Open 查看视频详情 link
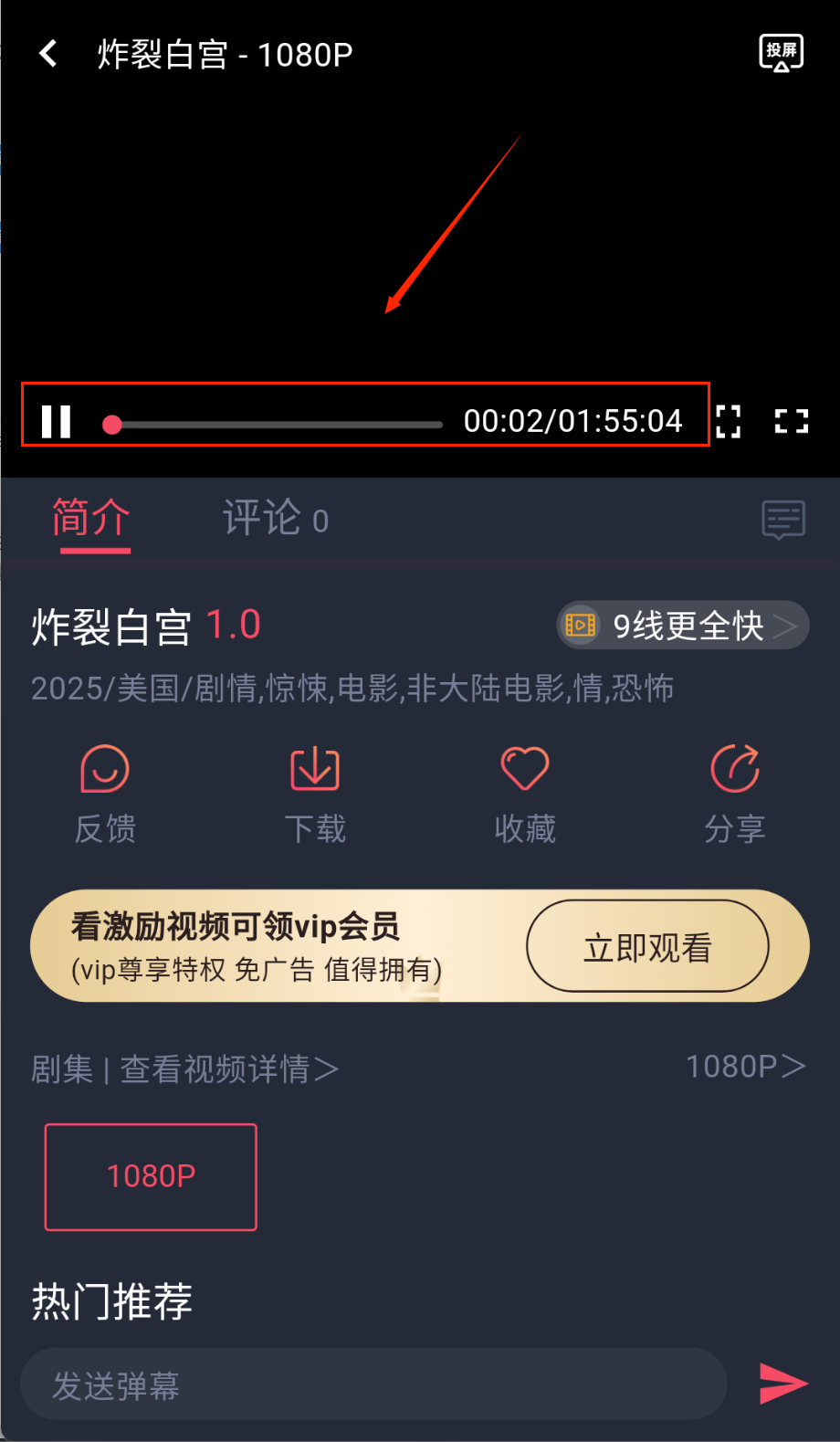 pyautogui.click(x=228, y=1068)
